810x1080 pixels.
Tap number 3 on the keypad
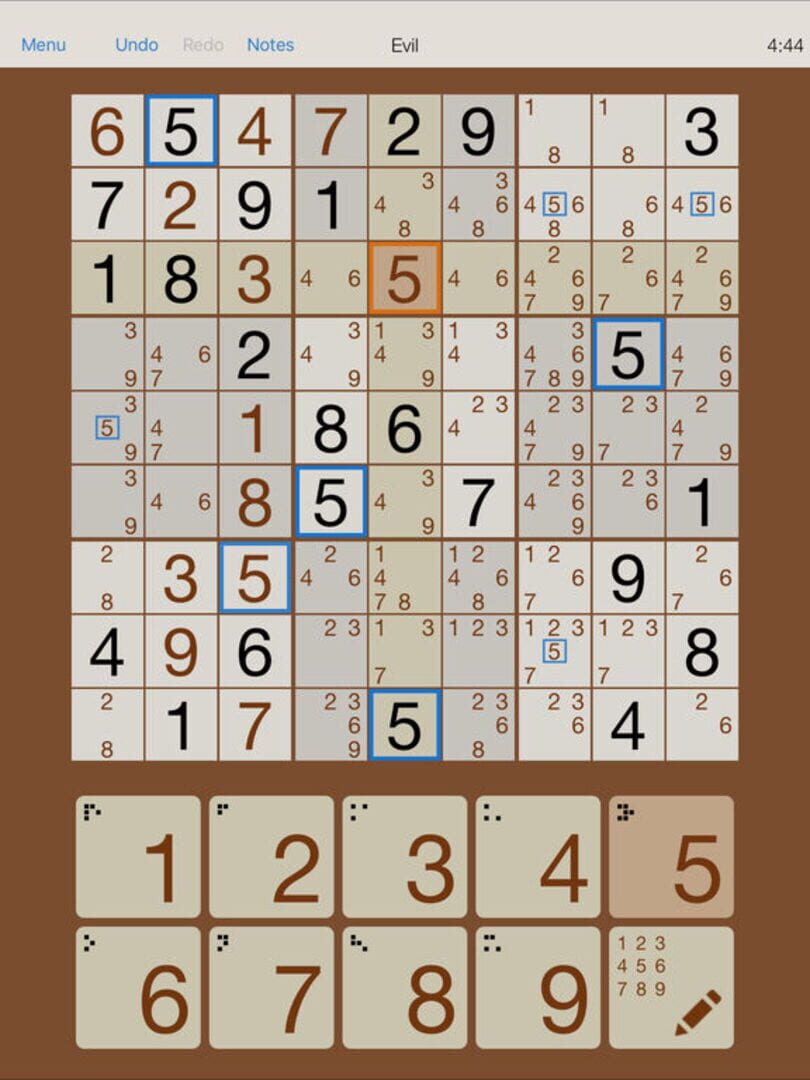click(405, 857)
